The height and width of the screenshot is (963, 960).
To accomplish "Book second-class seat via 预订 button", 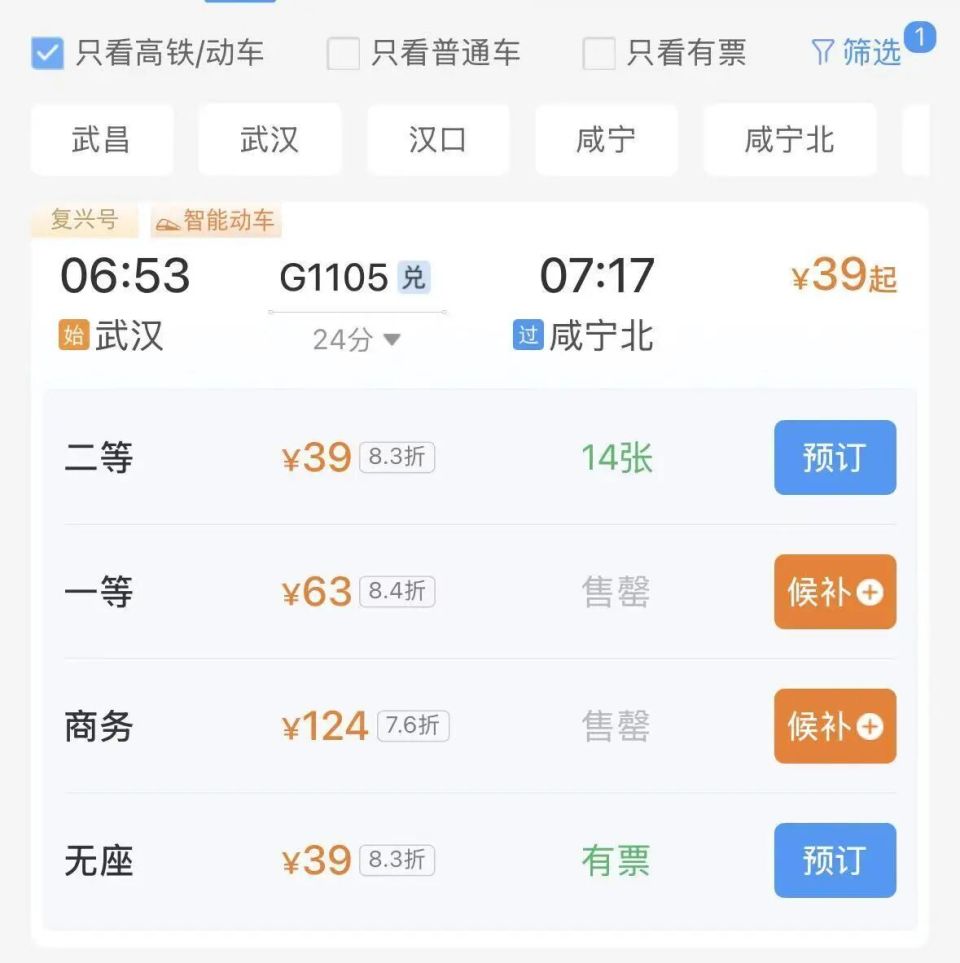I will point(835,457).
